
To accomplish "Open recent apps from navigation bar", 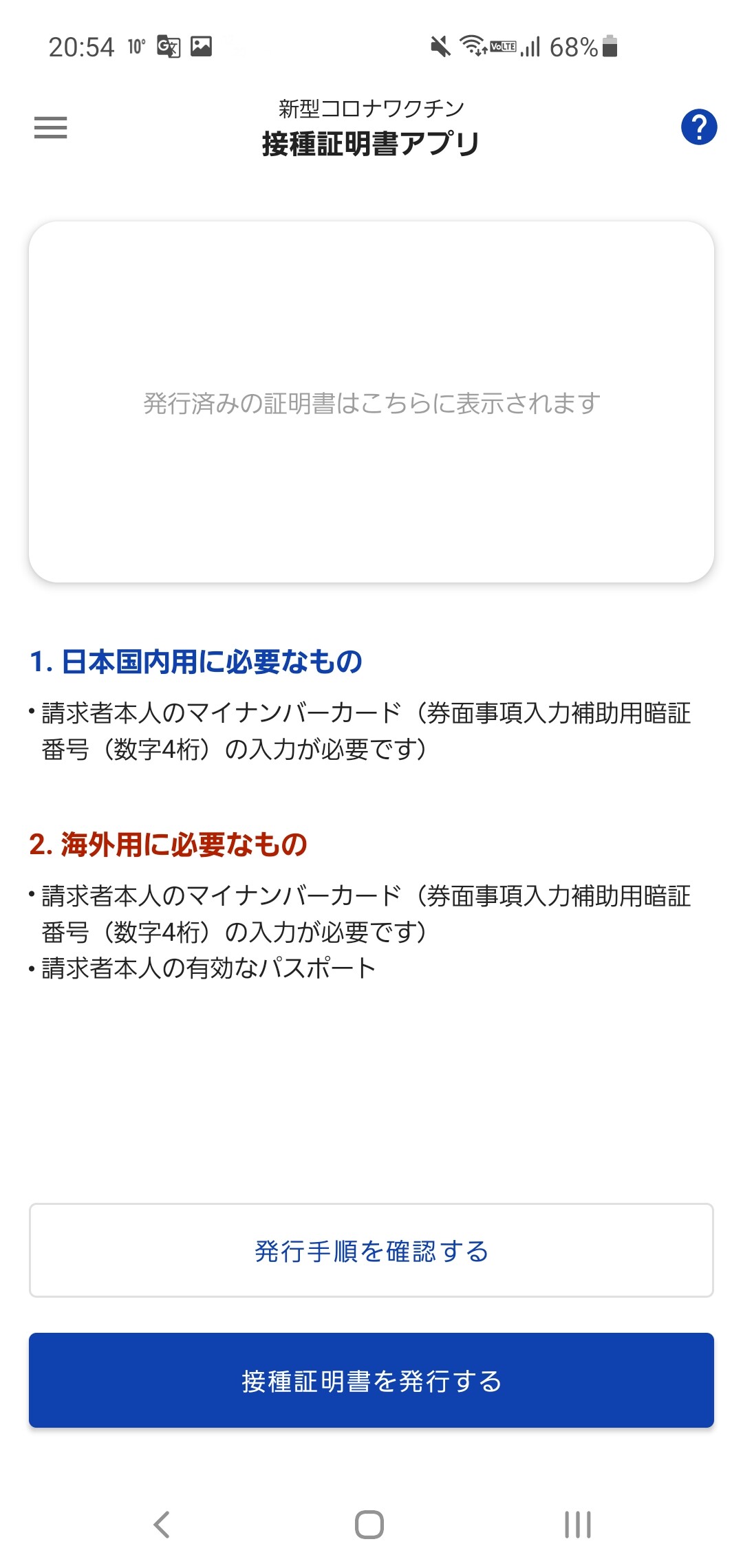I will tap(578, 1525).
